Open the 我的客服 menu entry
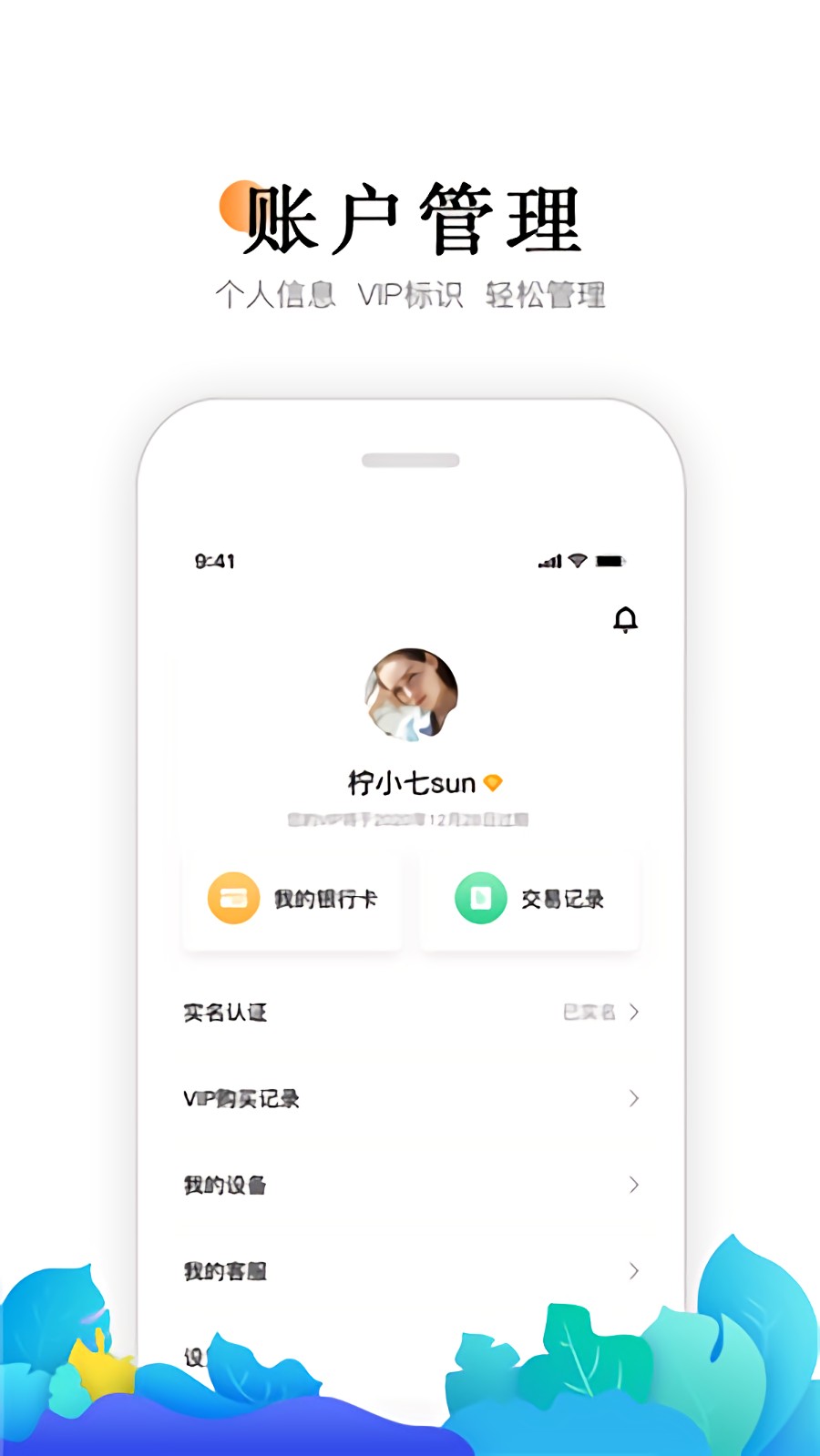The image size is (820, 1456). click(224, 1272)
